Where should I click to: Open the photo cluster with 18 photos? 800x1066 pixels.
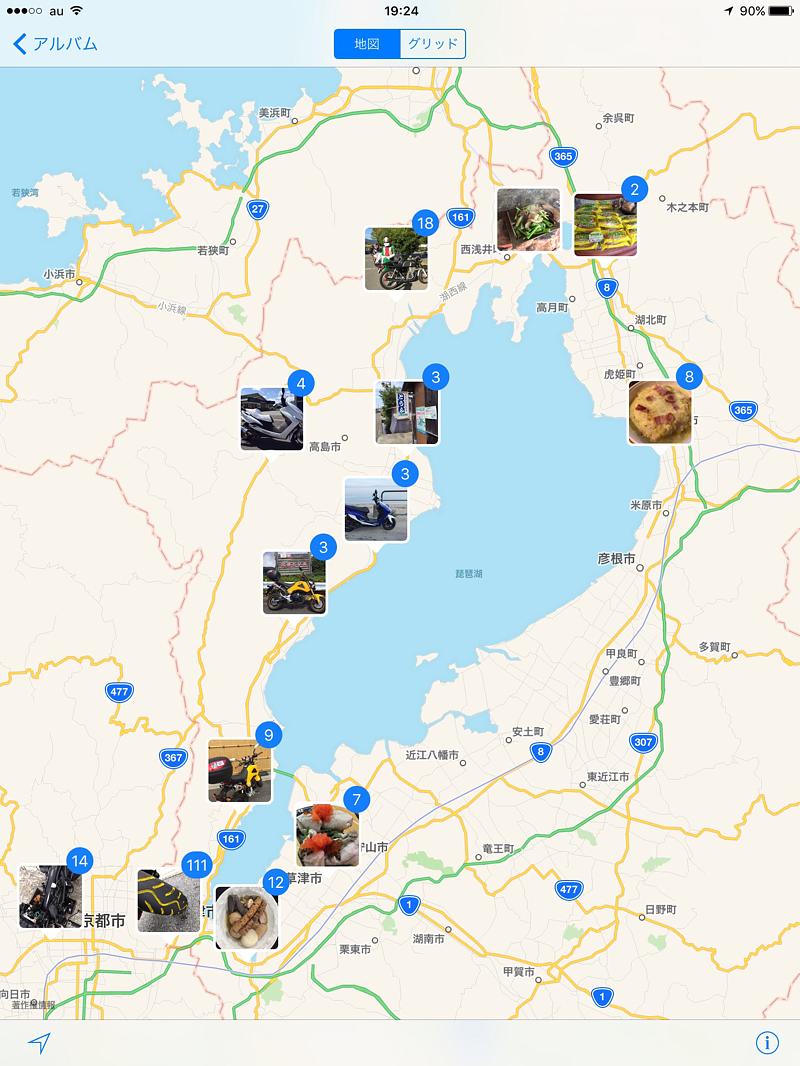(396, 258)
